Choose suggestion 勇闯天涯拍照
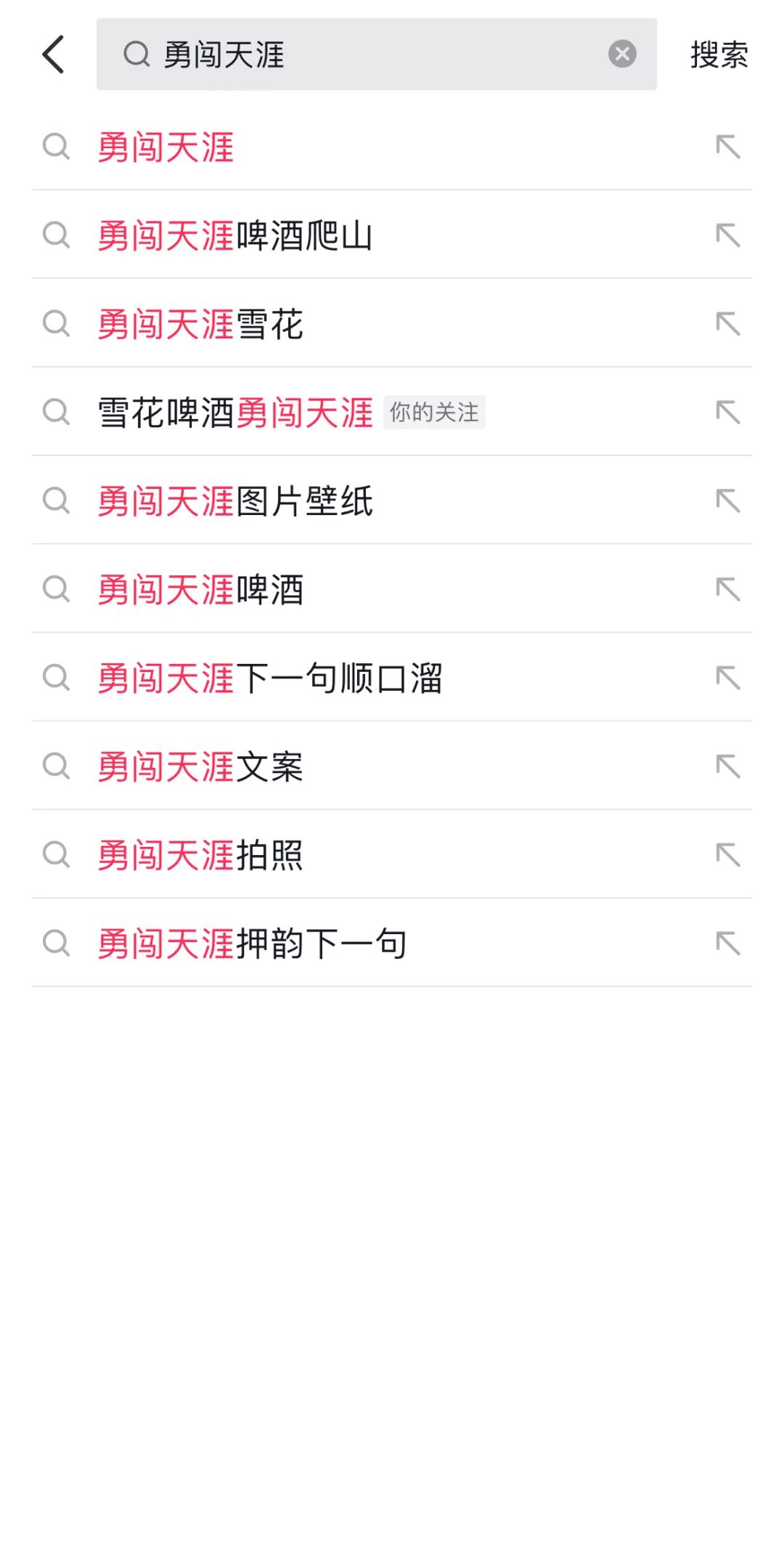This screenshot has width=784, height=1545. [x=201, y=856]
